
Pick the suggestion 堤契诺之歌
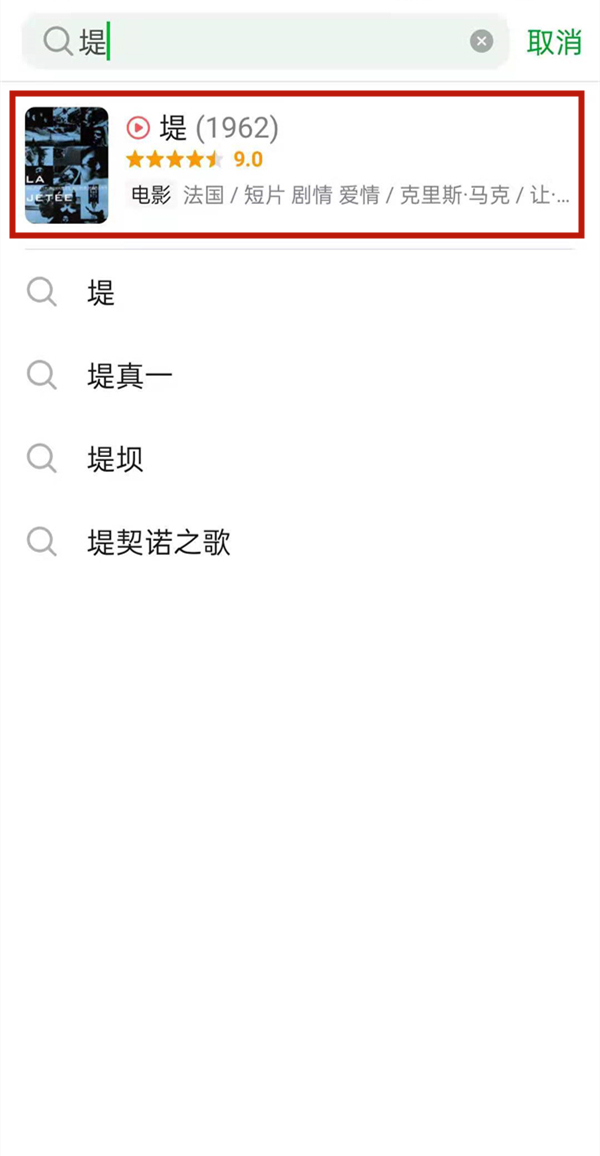[x=159, y=543]
